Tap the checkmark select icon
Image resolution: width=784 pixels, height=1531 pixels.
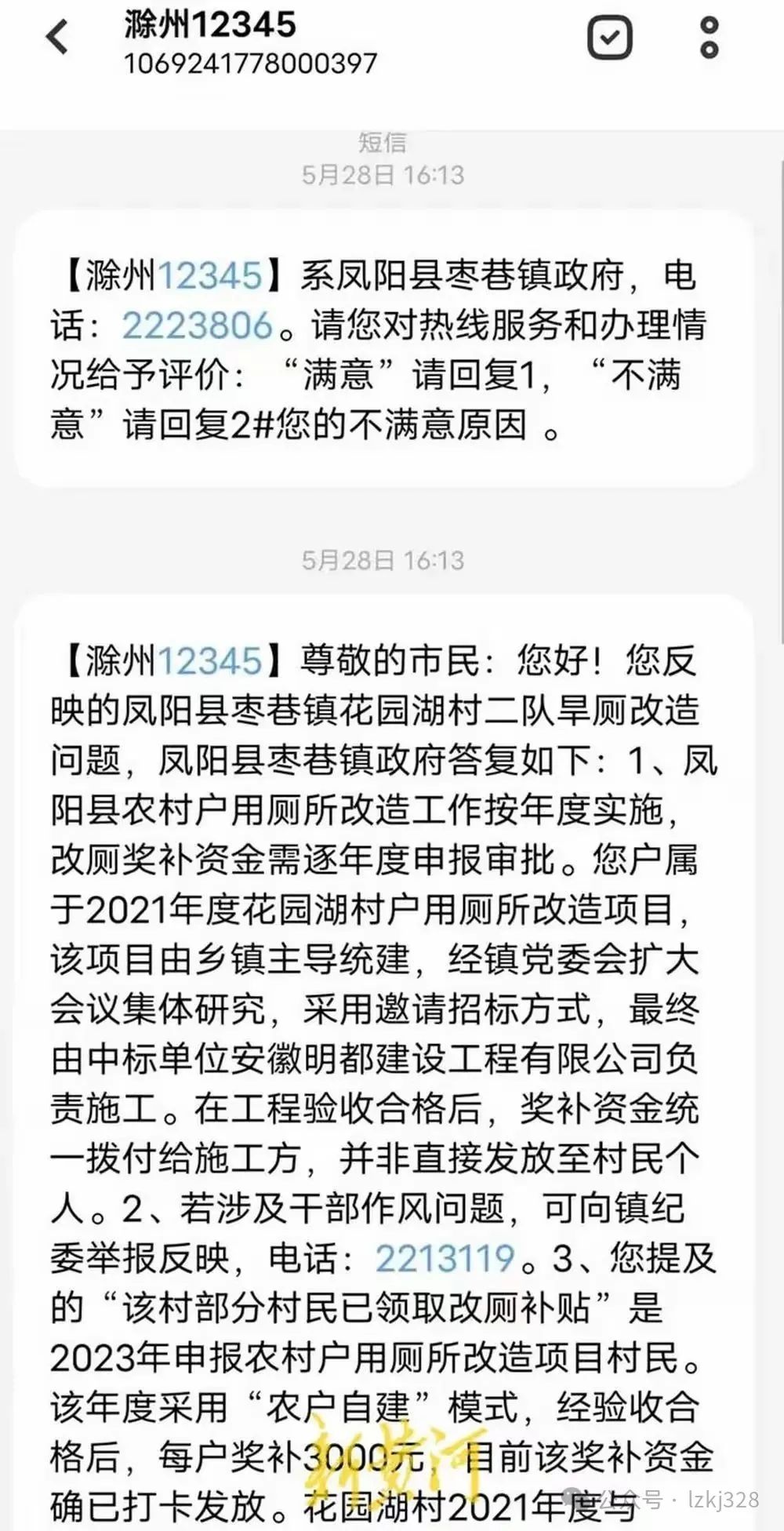[x=610, y=38]
